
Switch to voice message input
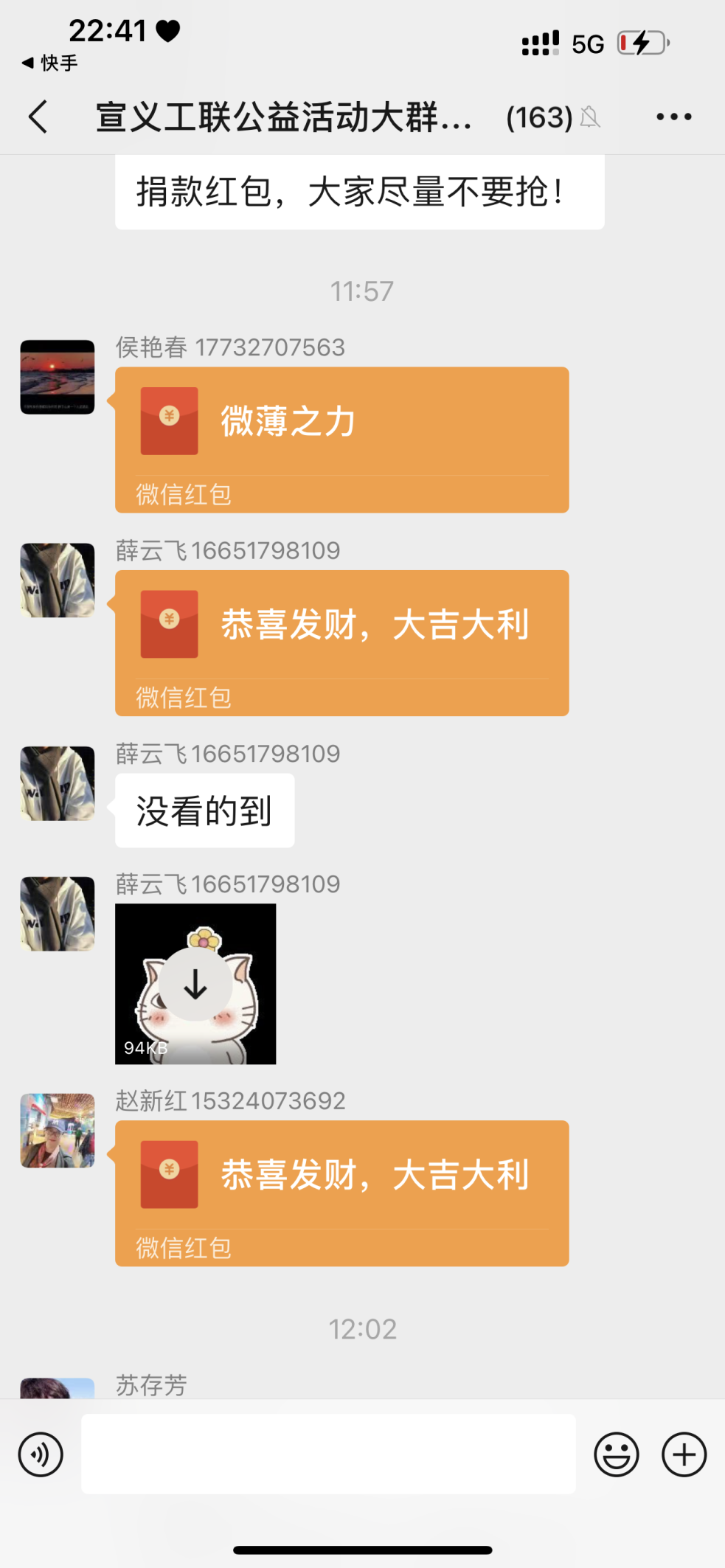41,1454
